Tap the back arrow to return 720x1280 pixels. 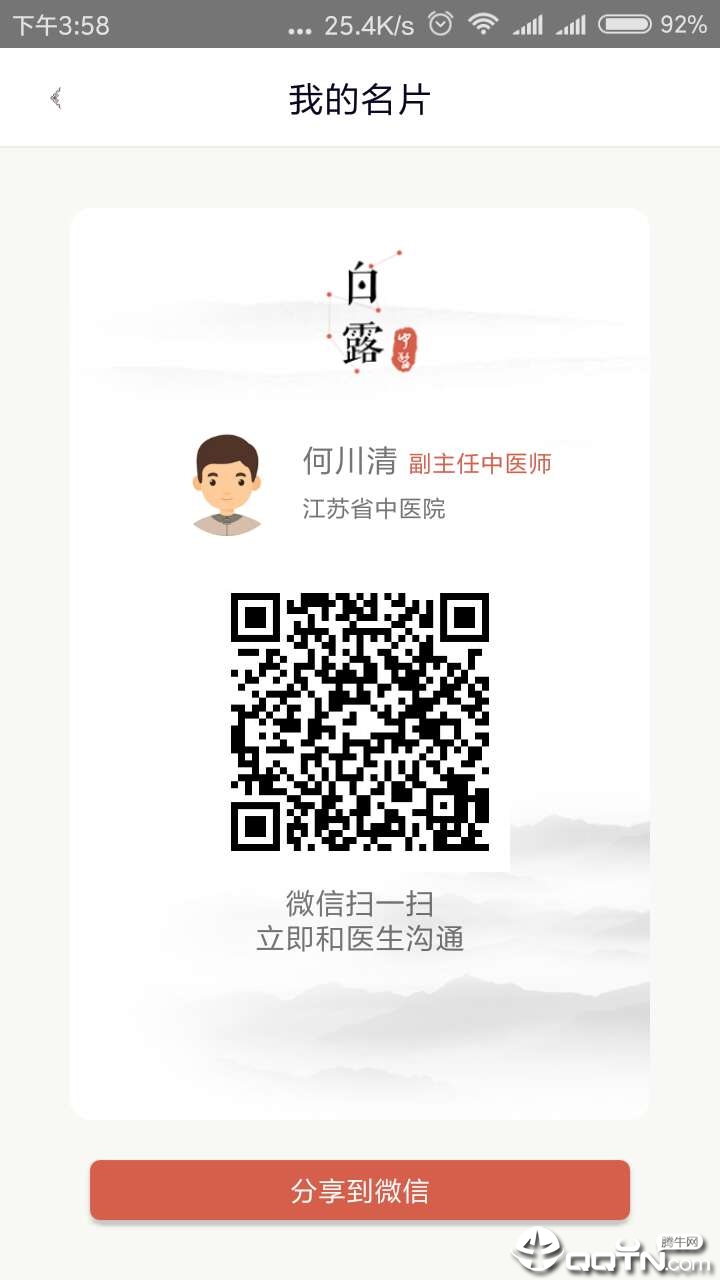click(57, 97)
